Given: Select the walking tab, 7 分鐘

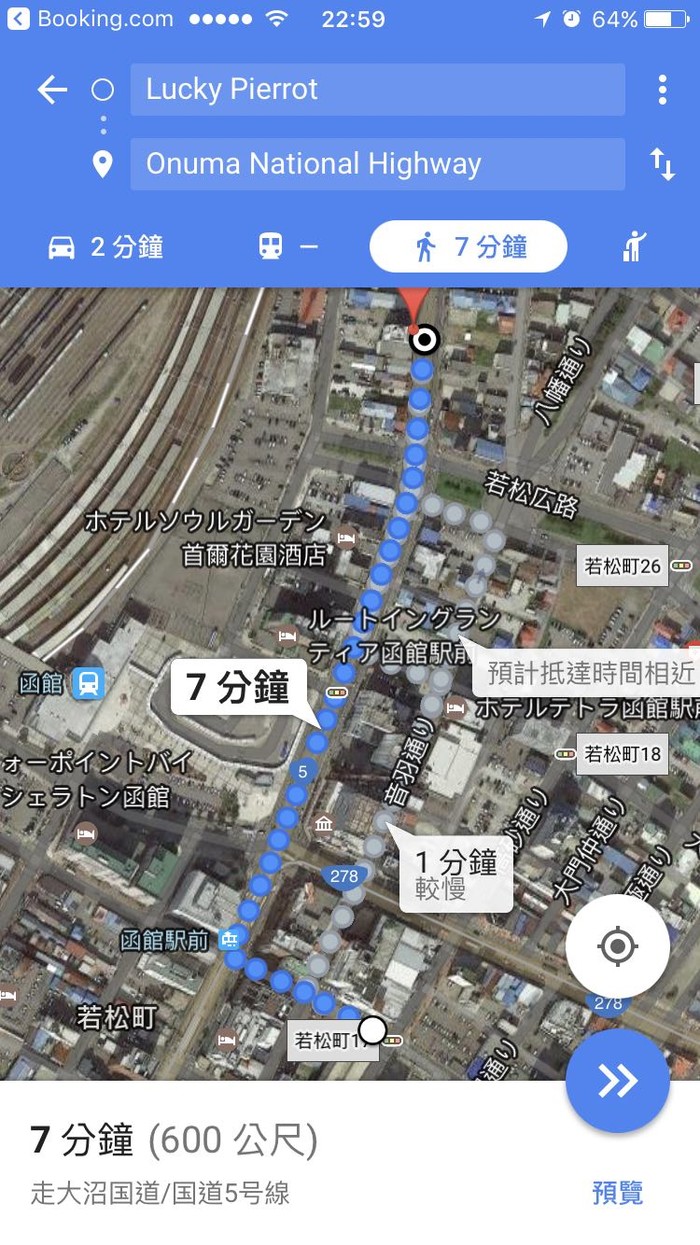Looking at the screenshot, I should click(x=468, y=247).
